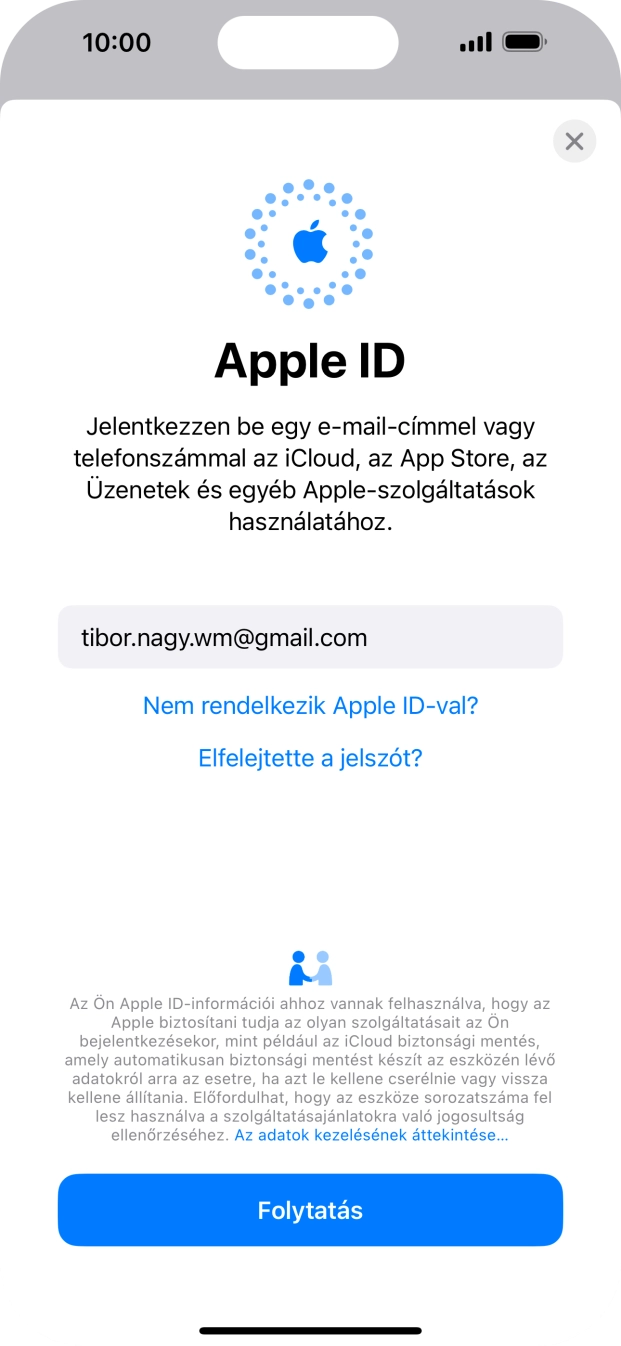This screenshot has height=1346, width=621.
Task: Open "Nem rendelkezik Apple ID-val?" link
Action: pos(310,706)
